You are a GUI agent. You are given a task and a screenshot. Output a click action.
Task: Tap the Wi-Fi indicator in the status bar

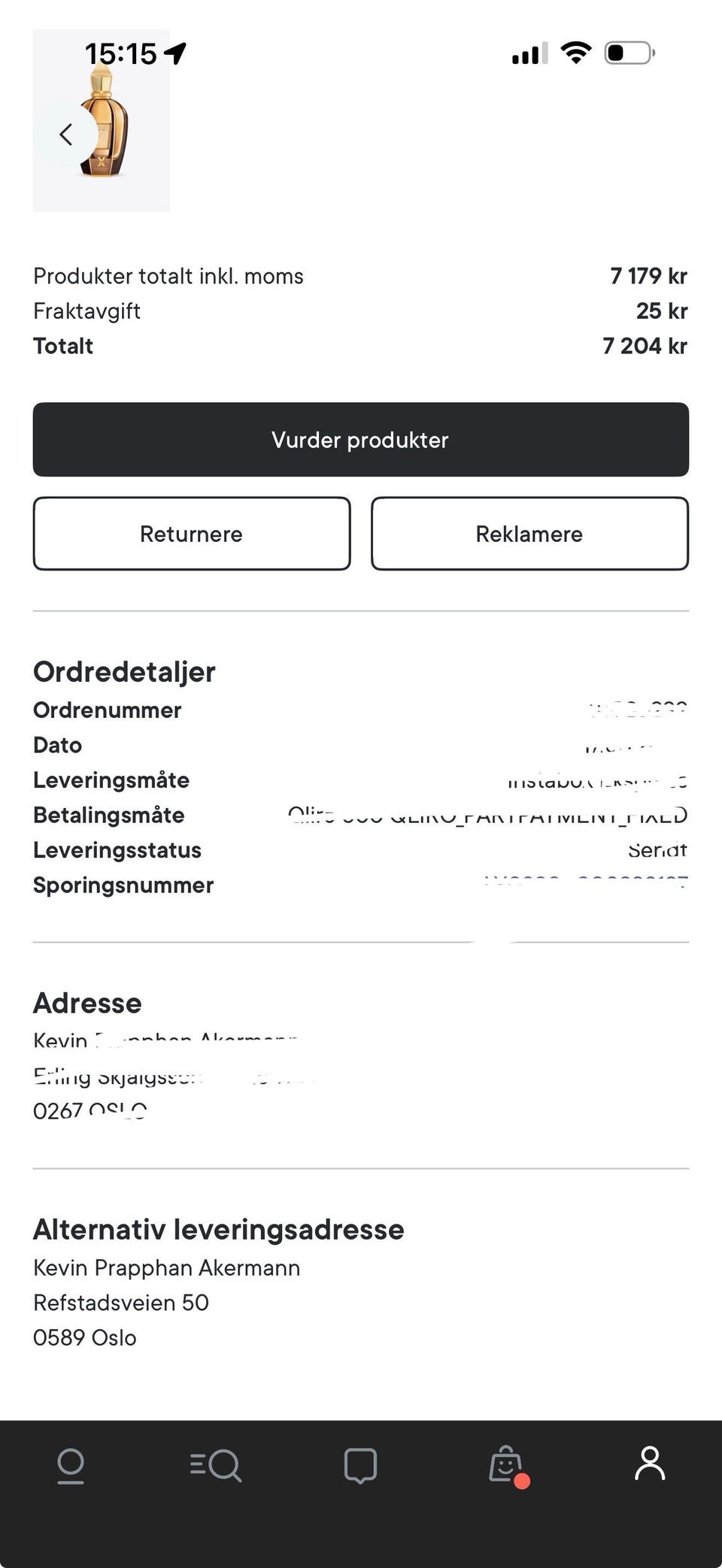(x=575, y=53)
